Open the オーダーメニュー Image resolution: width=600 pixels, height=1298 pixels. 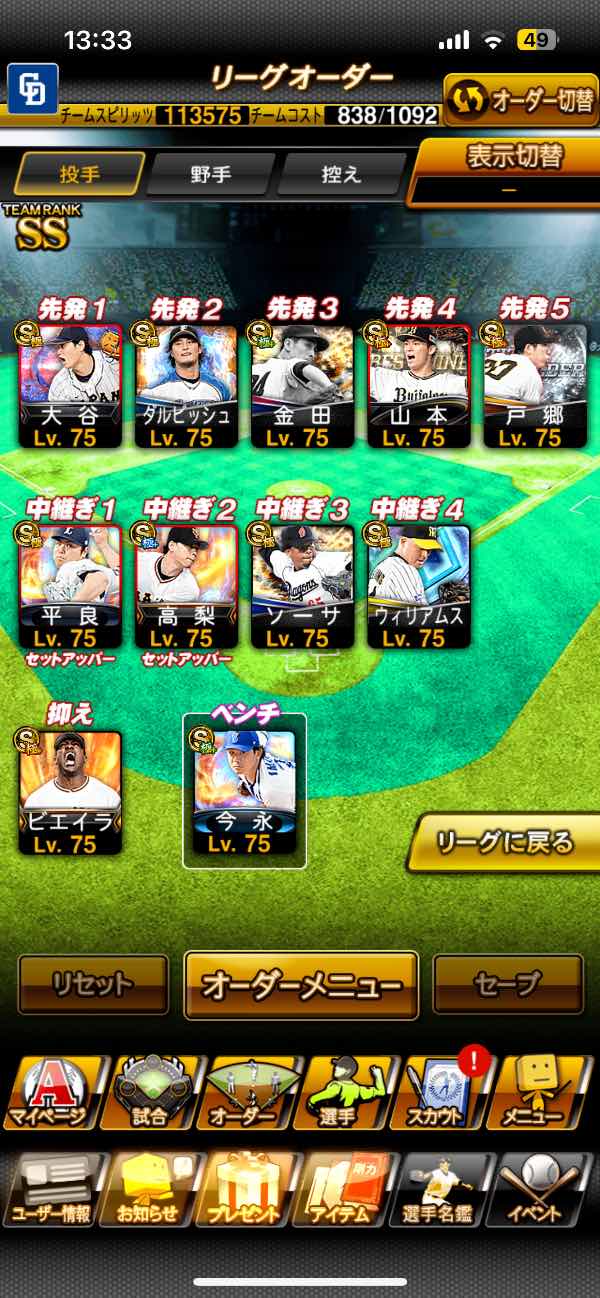click(x=301, y=984)
